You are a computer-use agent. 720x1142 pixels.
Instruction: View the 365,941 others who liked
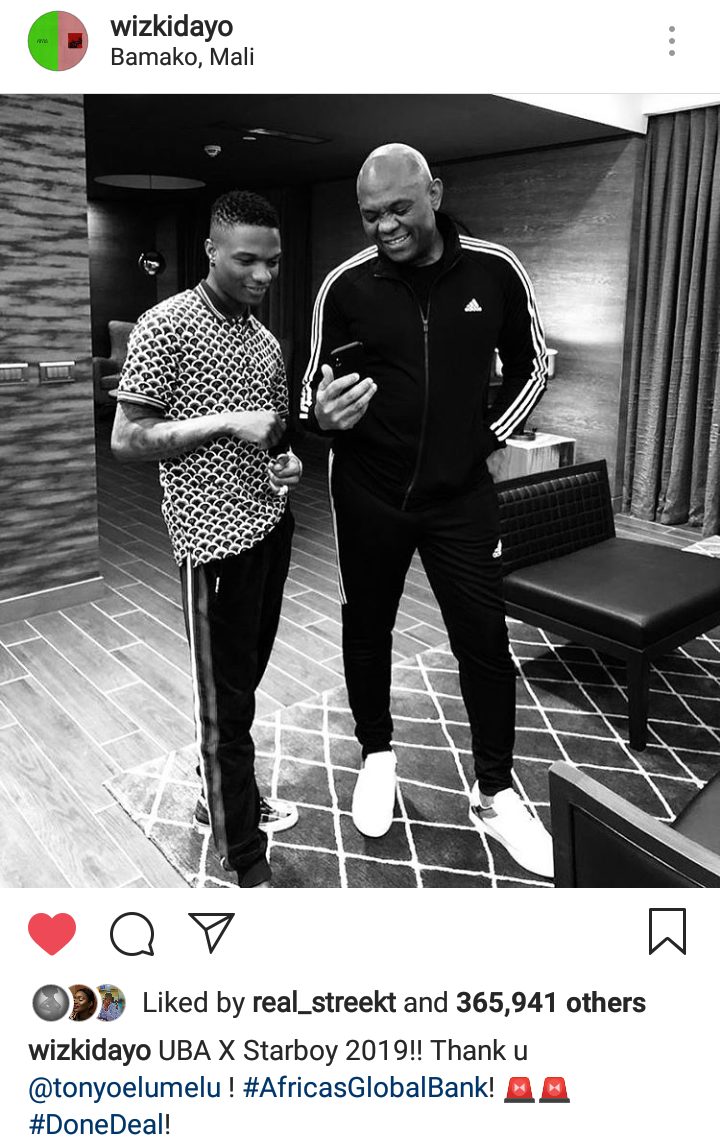click(551, 1003)
